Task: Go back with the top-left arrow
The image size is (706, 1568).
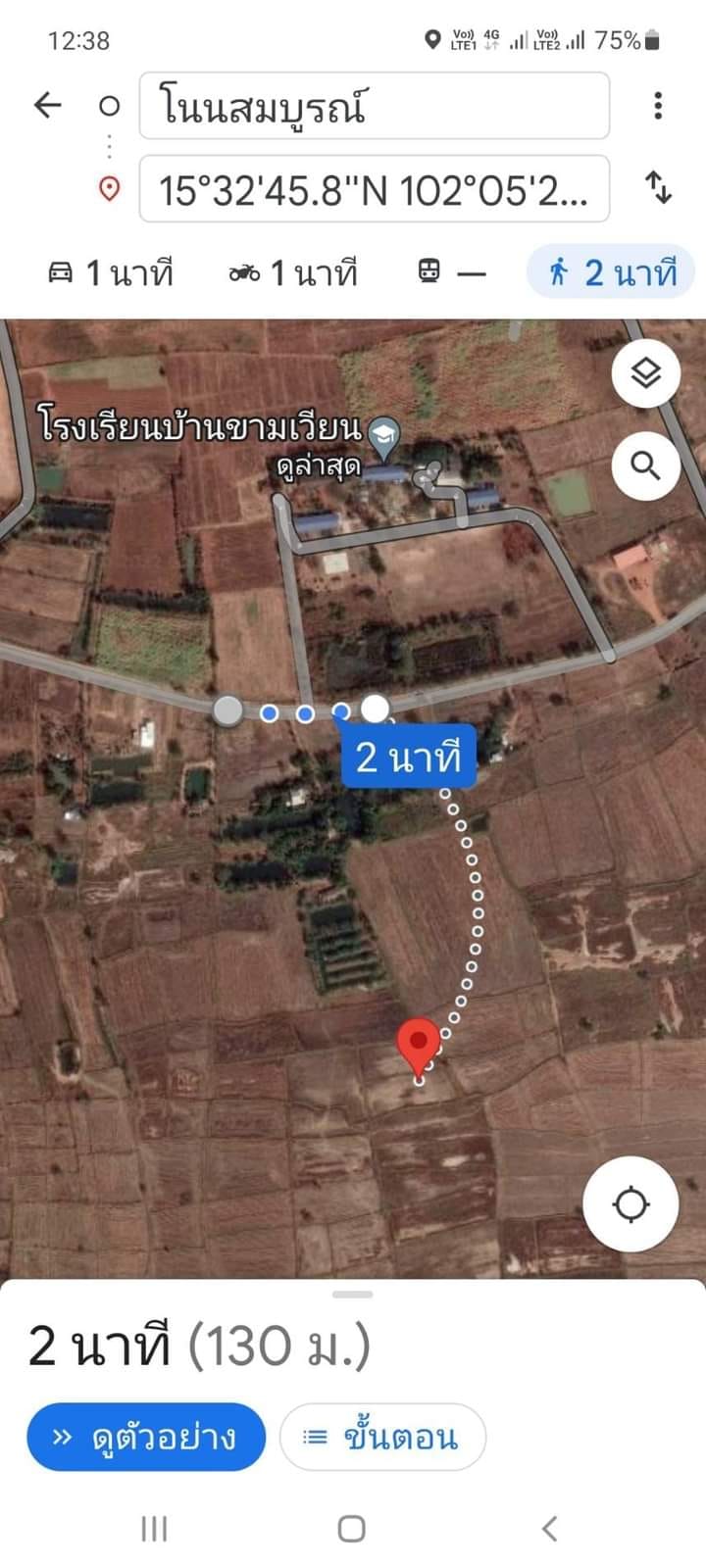Action: pos(47,105)
